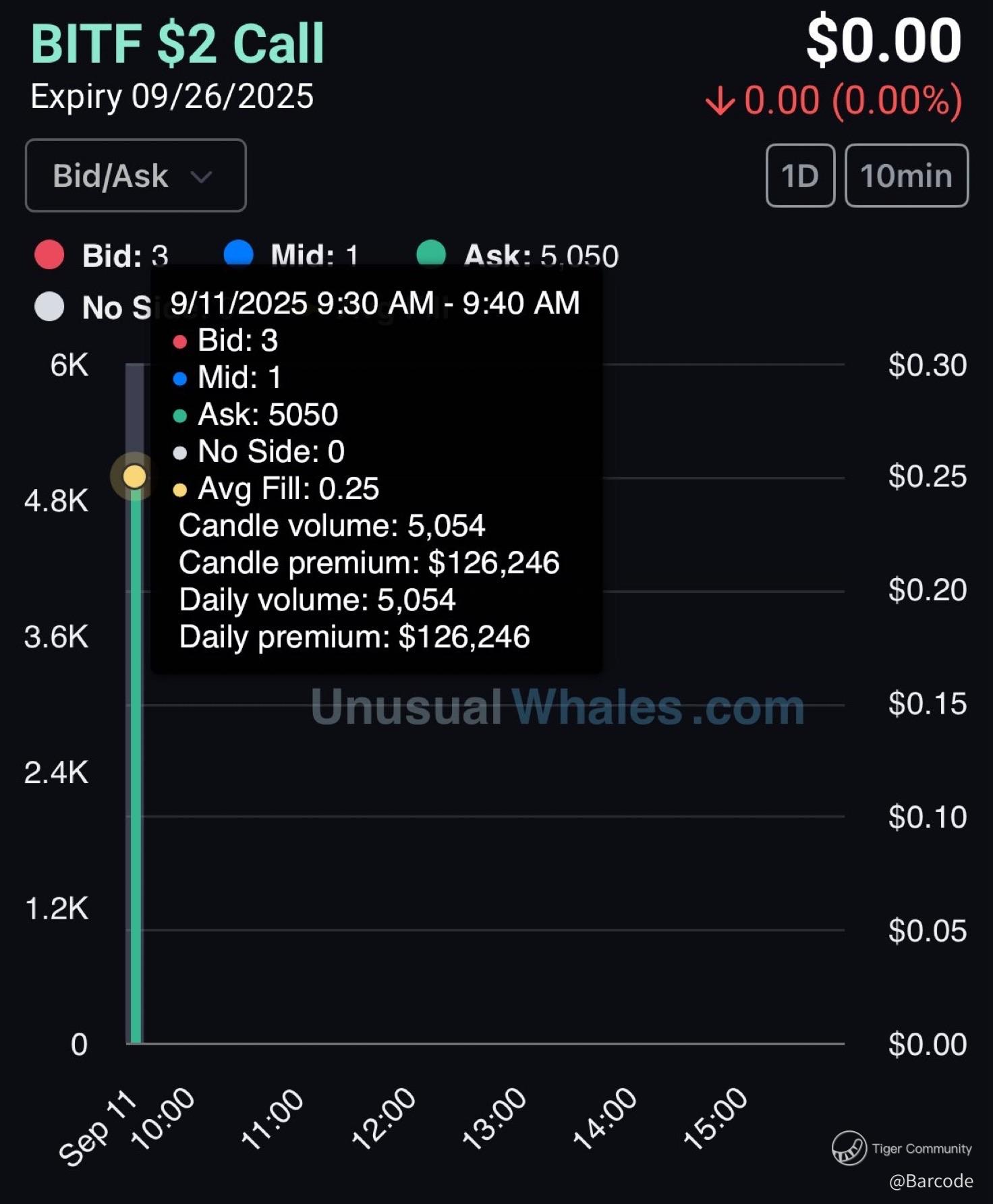Toggle the Mid series in legend
993x1204 pixels.
point(291,256)
